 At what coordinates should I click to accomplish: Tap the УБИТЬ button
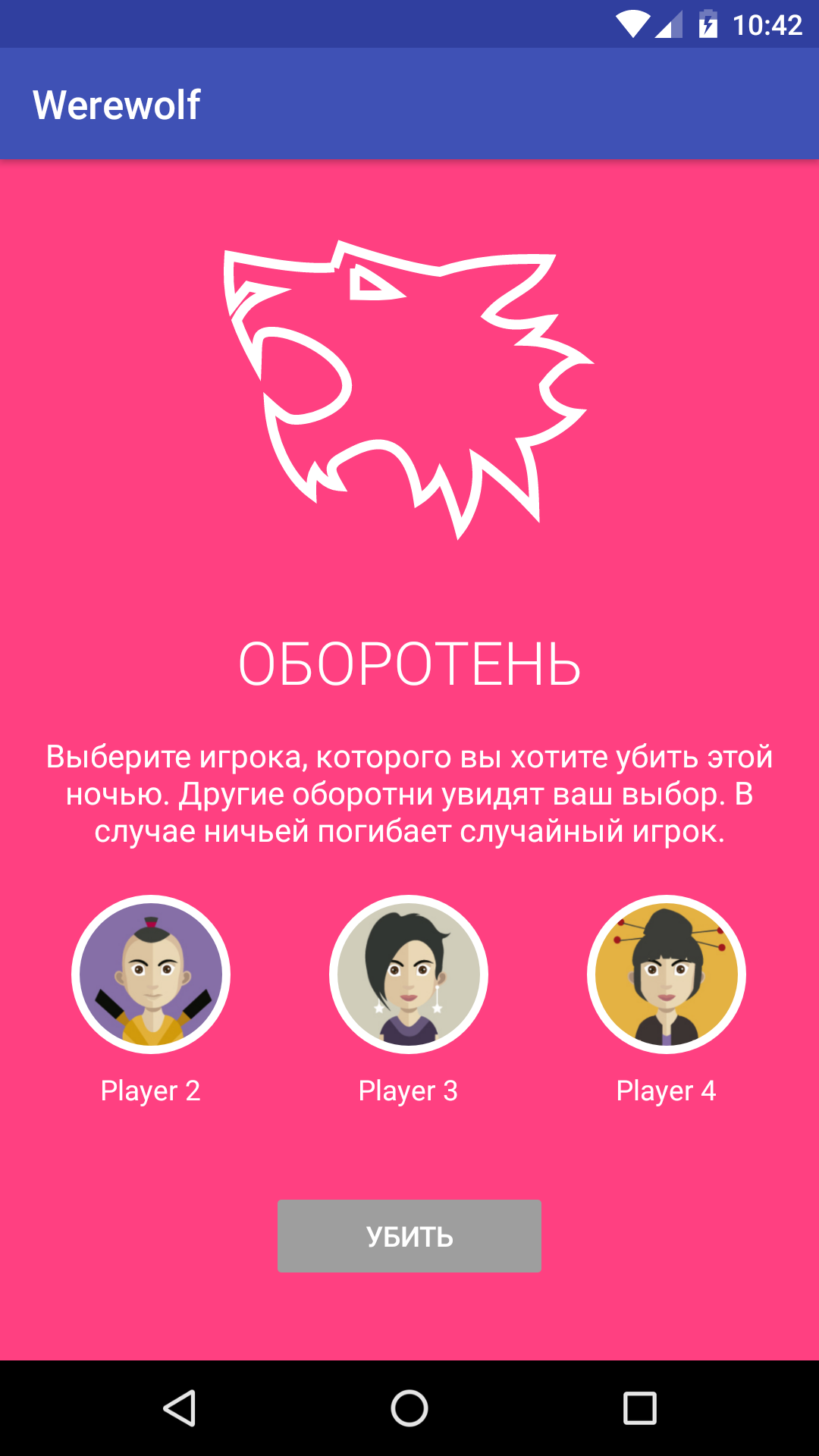pos(409,1236)
